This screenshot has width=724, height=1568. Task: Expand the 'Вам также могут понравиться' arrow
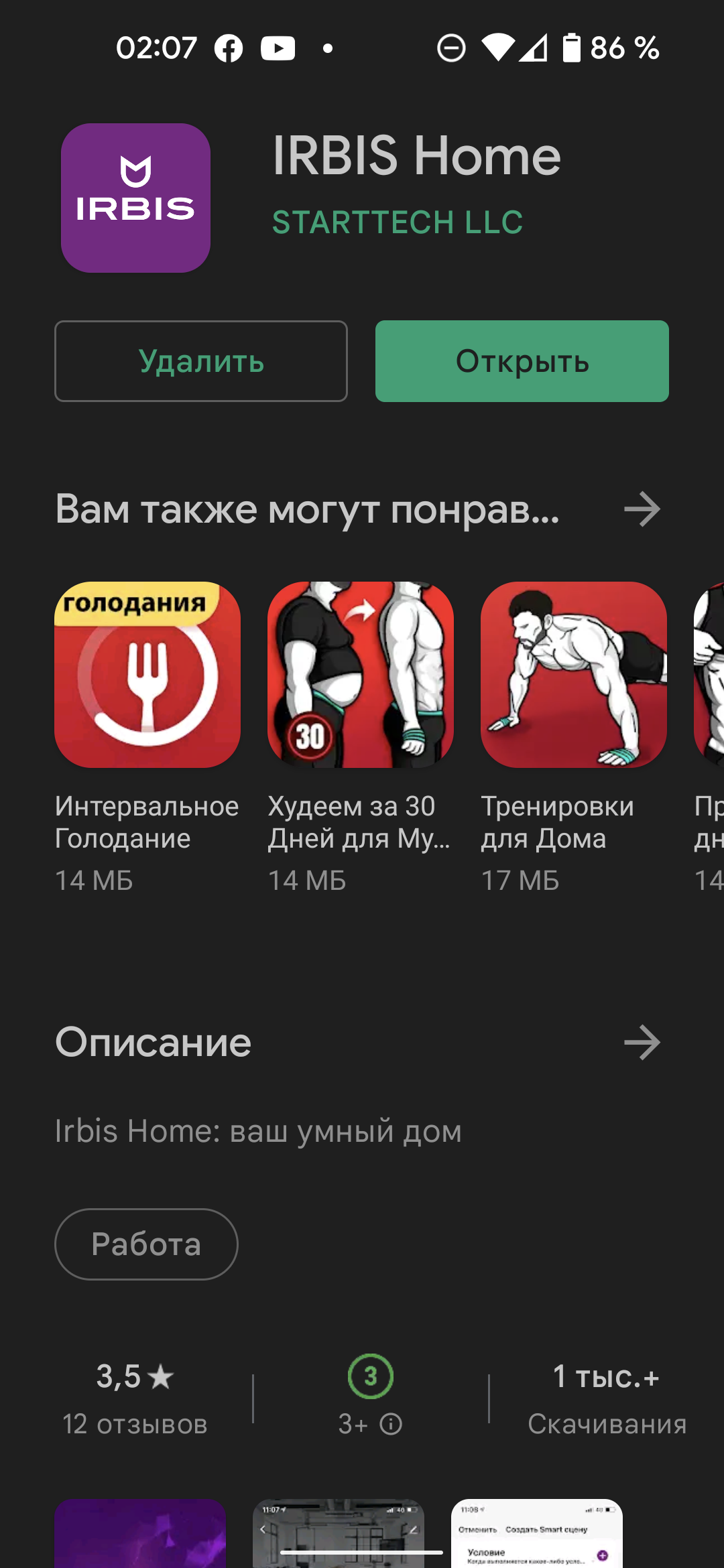tap(642, 510)
